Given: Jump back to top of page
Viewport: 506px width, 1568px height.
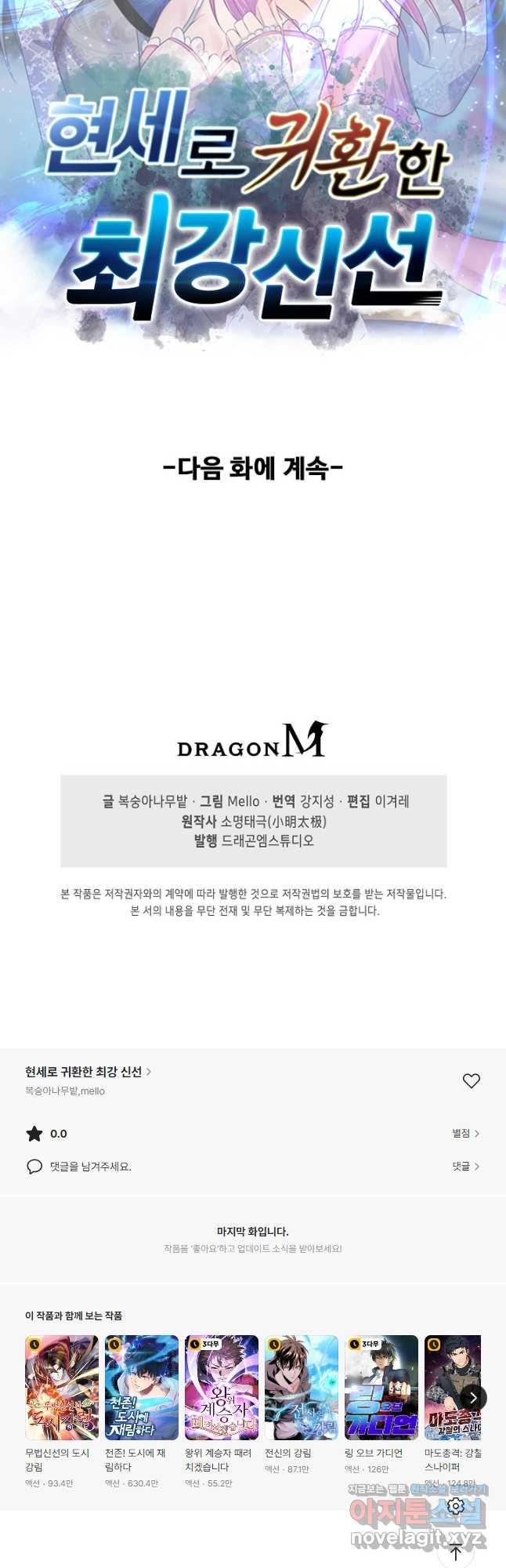Looking at the screenshot, I should 456,1552.
